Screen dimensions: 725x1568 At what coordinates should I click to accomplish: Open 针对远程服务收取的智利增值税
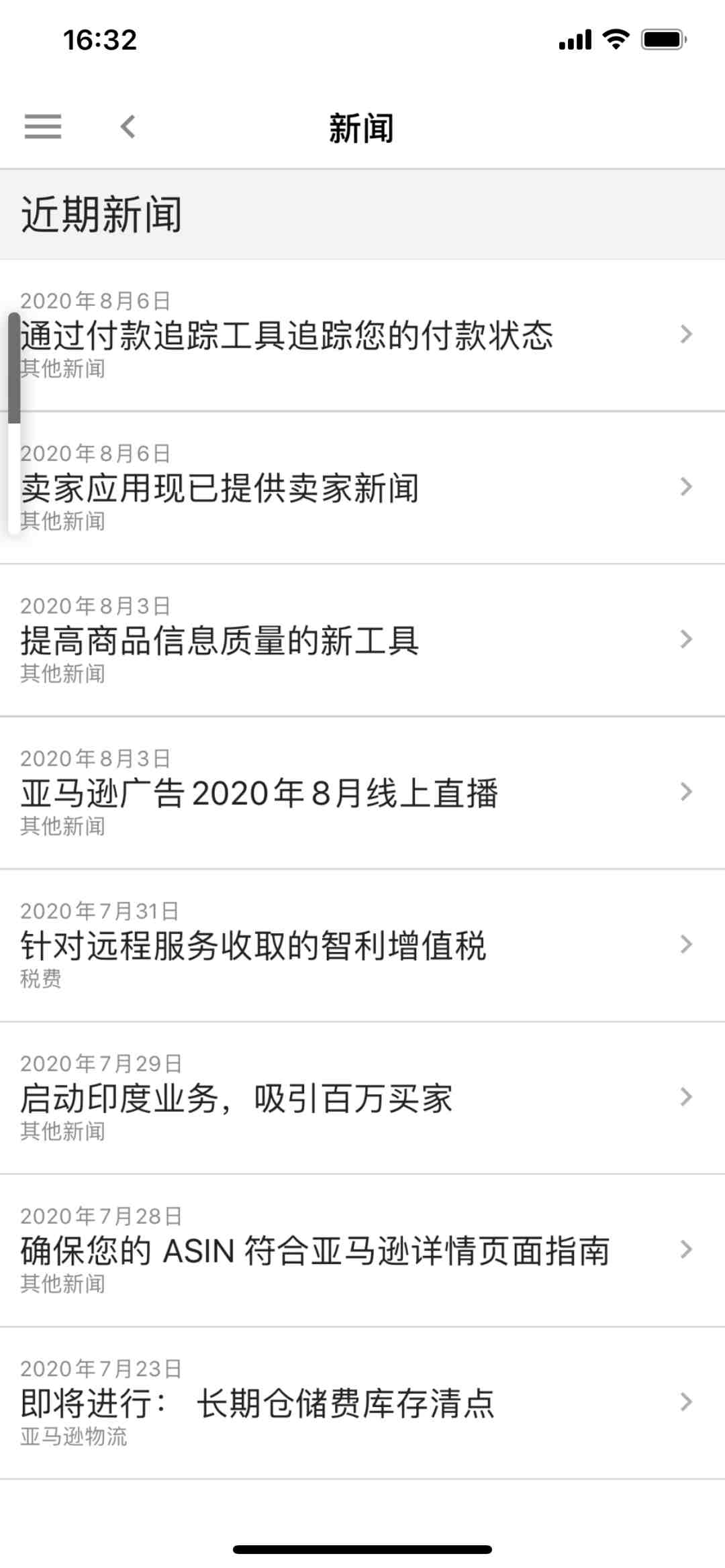(362, 945)
